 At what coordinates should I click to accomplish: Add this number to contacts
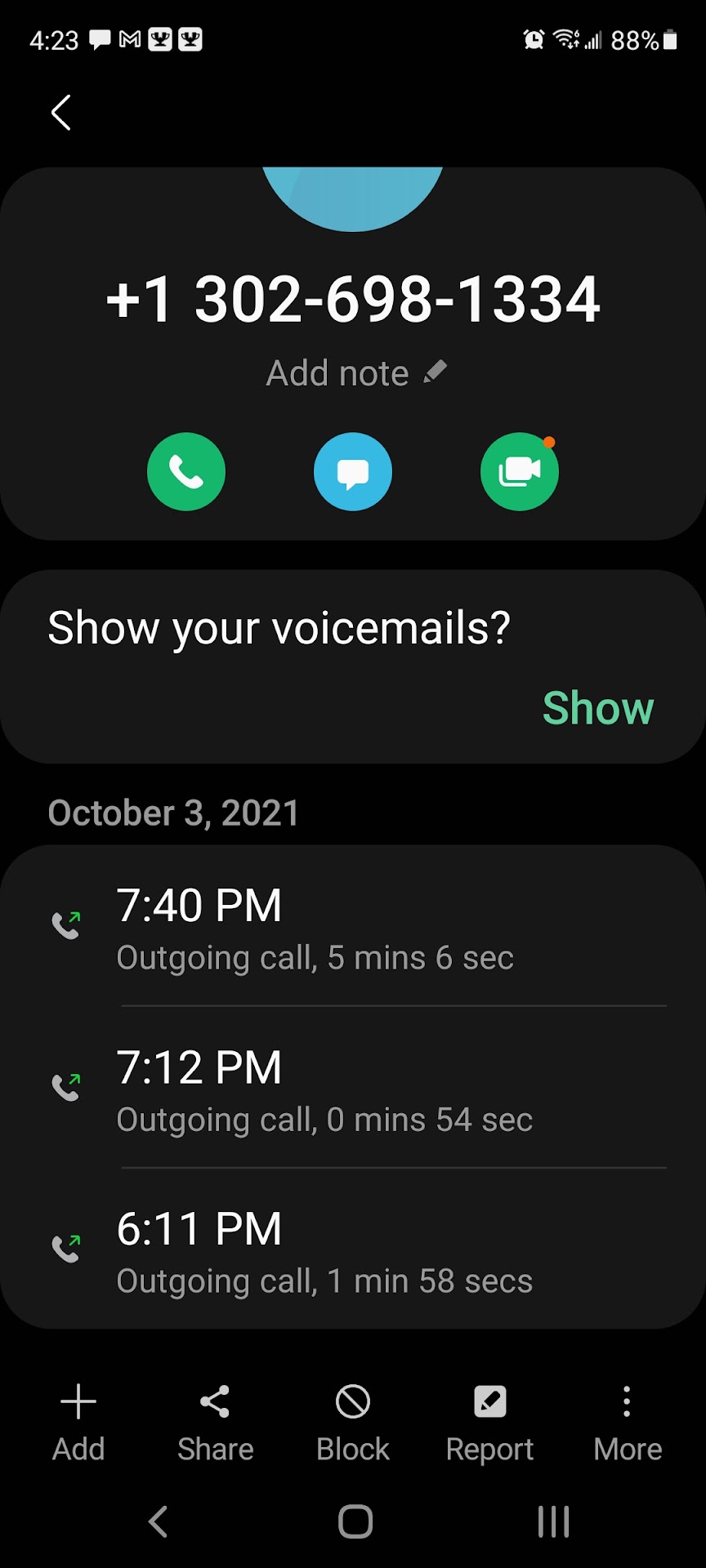coord(78,1423)
